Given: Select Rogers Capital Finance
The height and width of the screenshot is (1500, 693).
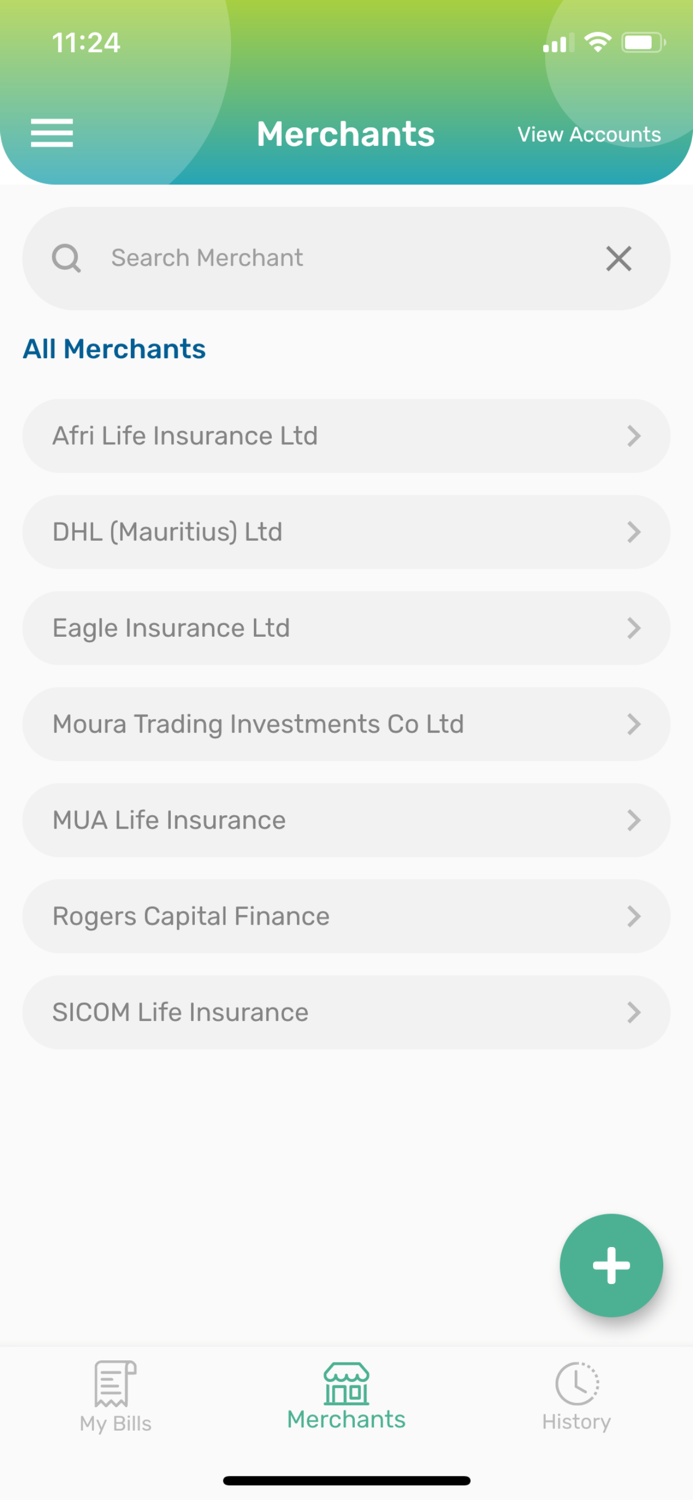Looking at the screenshot, I should (x=346, y=916).
